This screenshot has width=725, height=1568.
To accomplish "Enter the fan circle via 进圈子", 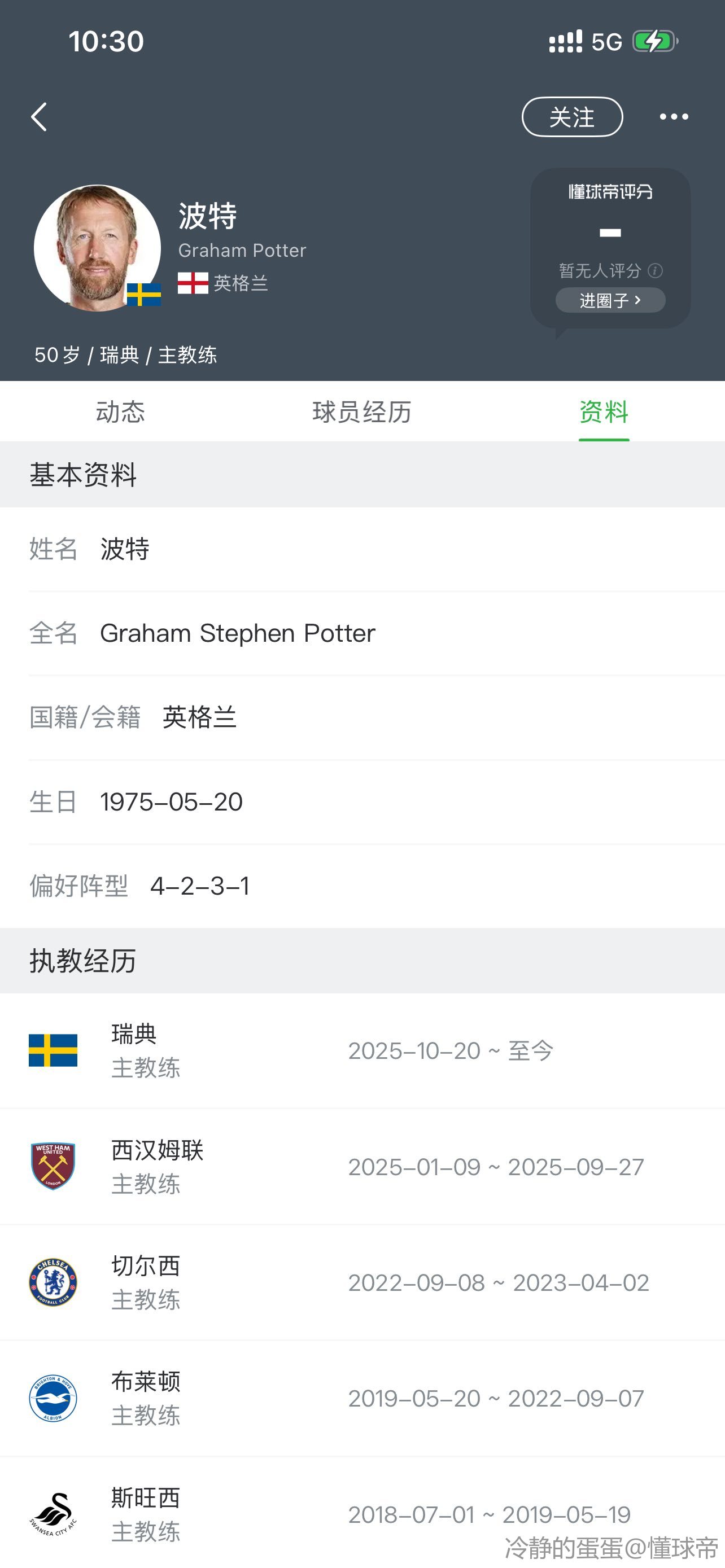I will (x=610, y=300).
